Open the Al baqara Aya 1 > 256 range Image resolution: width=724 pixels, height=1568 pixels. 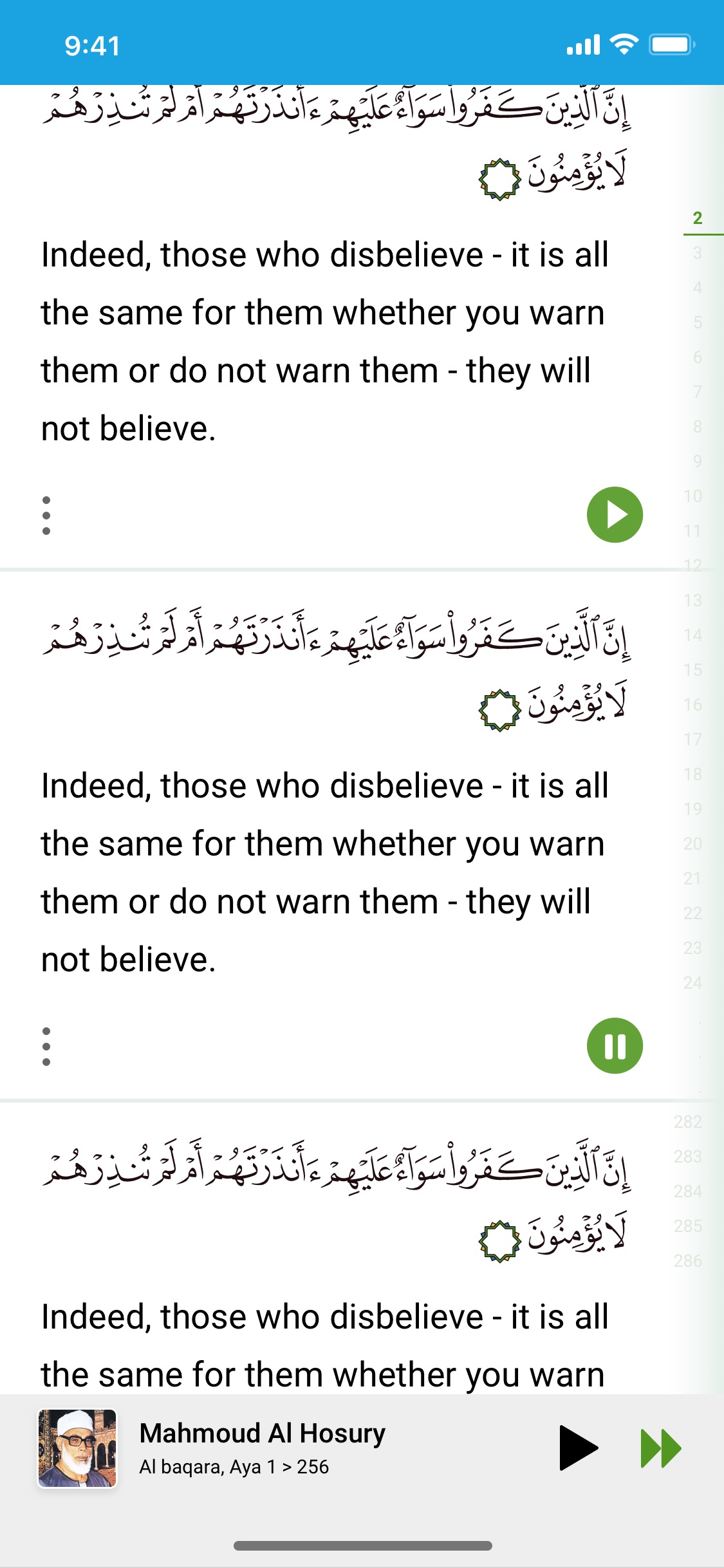234,1467
